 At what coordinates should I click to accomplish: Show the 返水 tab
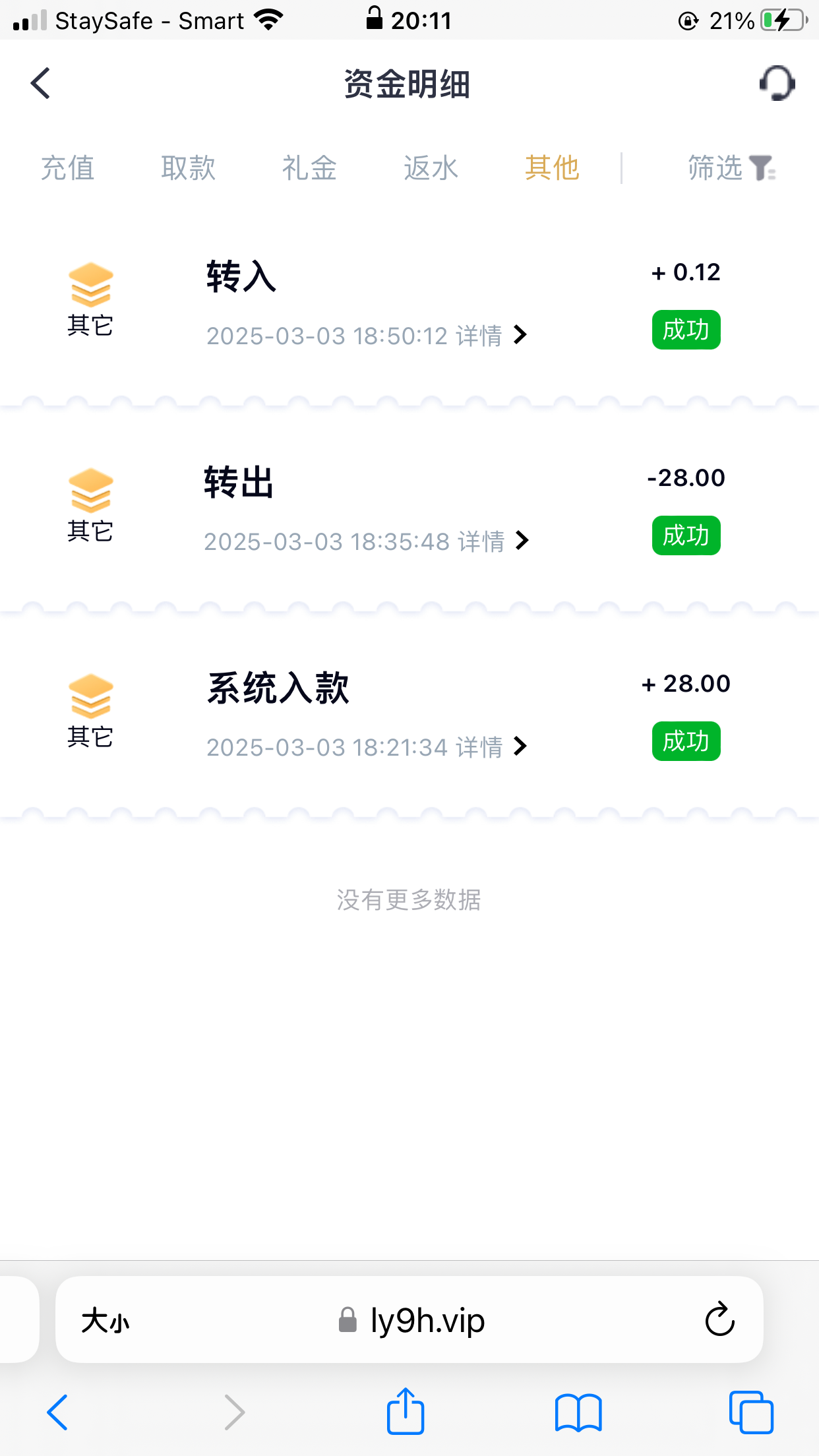coord(431,168)
